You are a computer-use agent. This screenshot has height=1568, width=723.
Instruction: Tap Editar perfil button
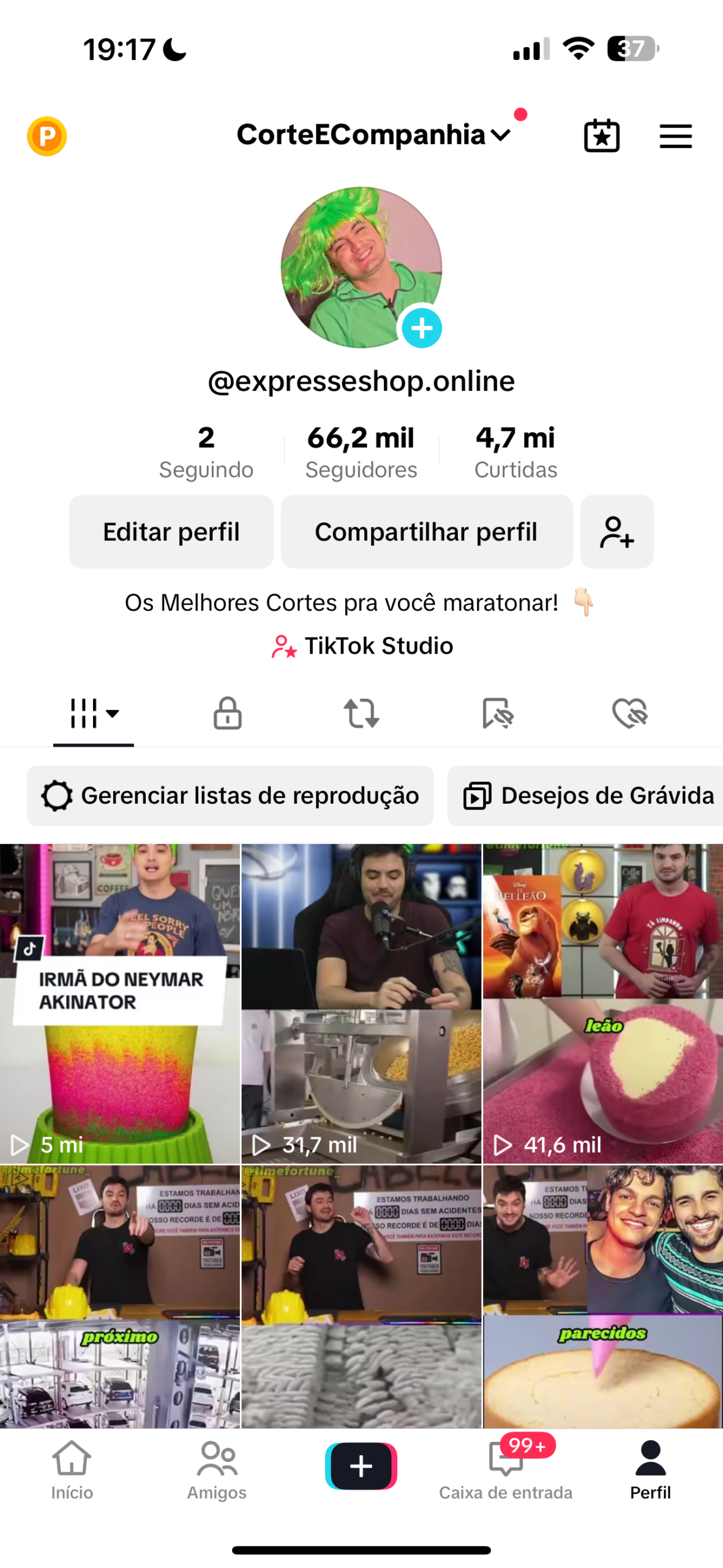[x=171, y=532]
